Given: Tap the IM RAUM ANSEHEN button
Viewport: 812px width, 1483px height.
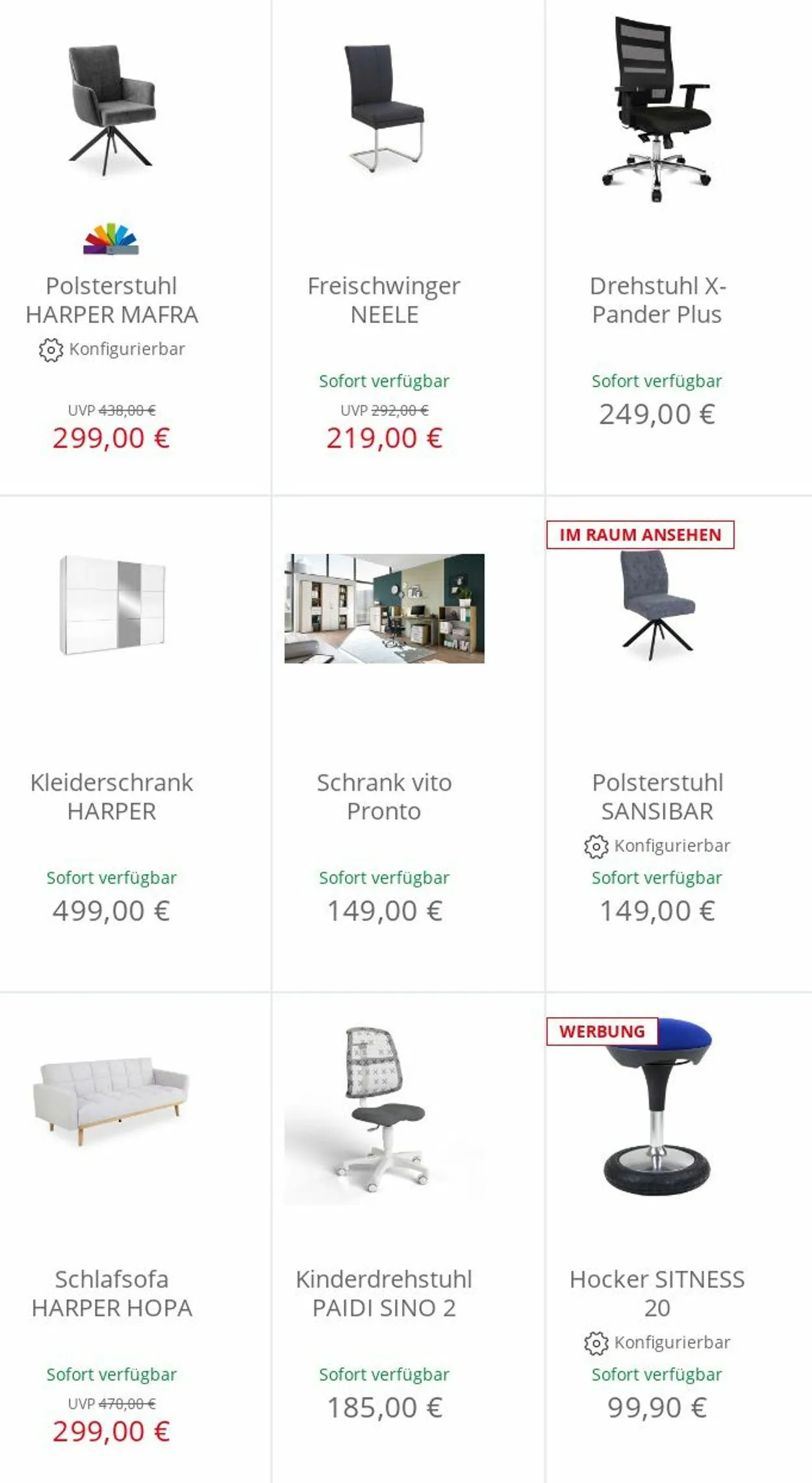Looking at the screenshot, I should click(641, 535).
